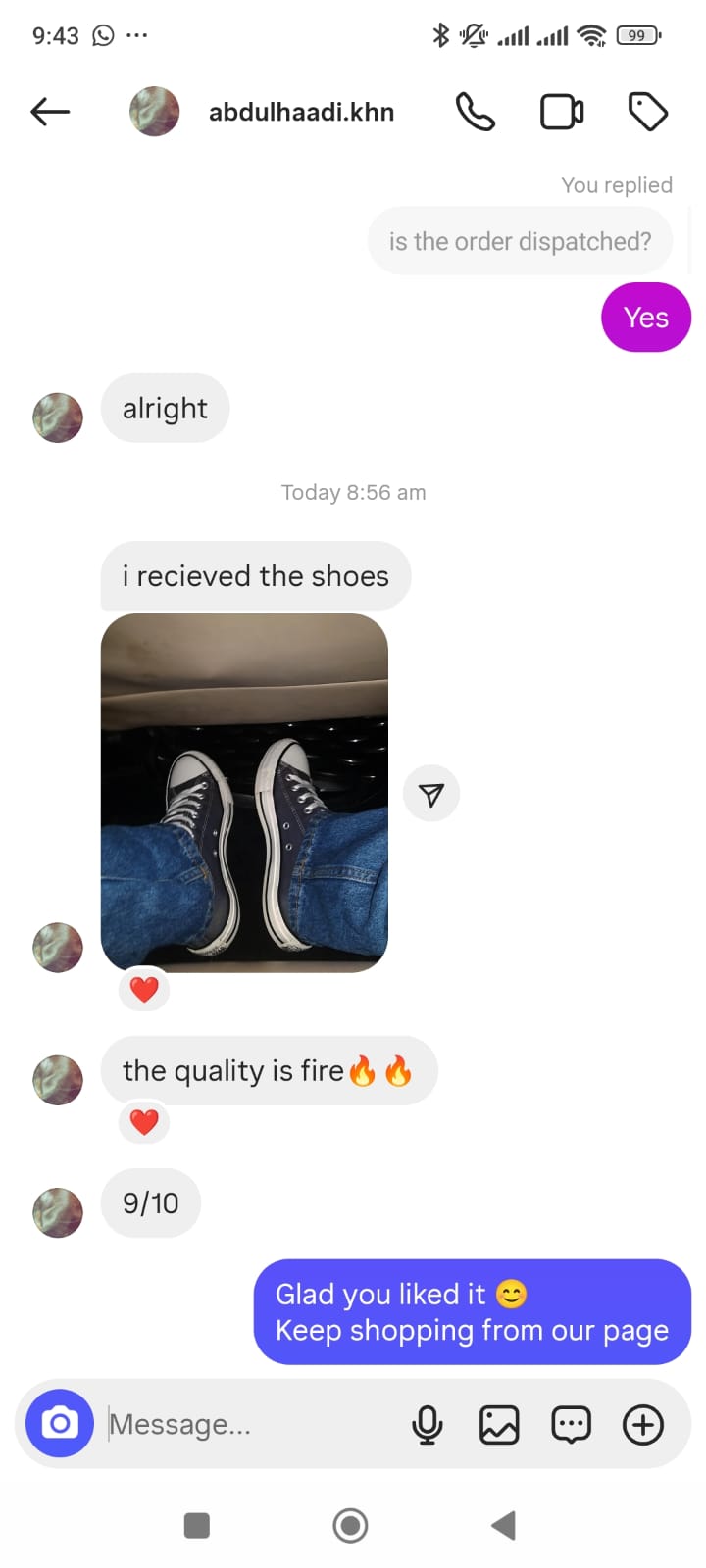
Task: Start a video call
Action: pyautogui.click(x=562, y=112)
